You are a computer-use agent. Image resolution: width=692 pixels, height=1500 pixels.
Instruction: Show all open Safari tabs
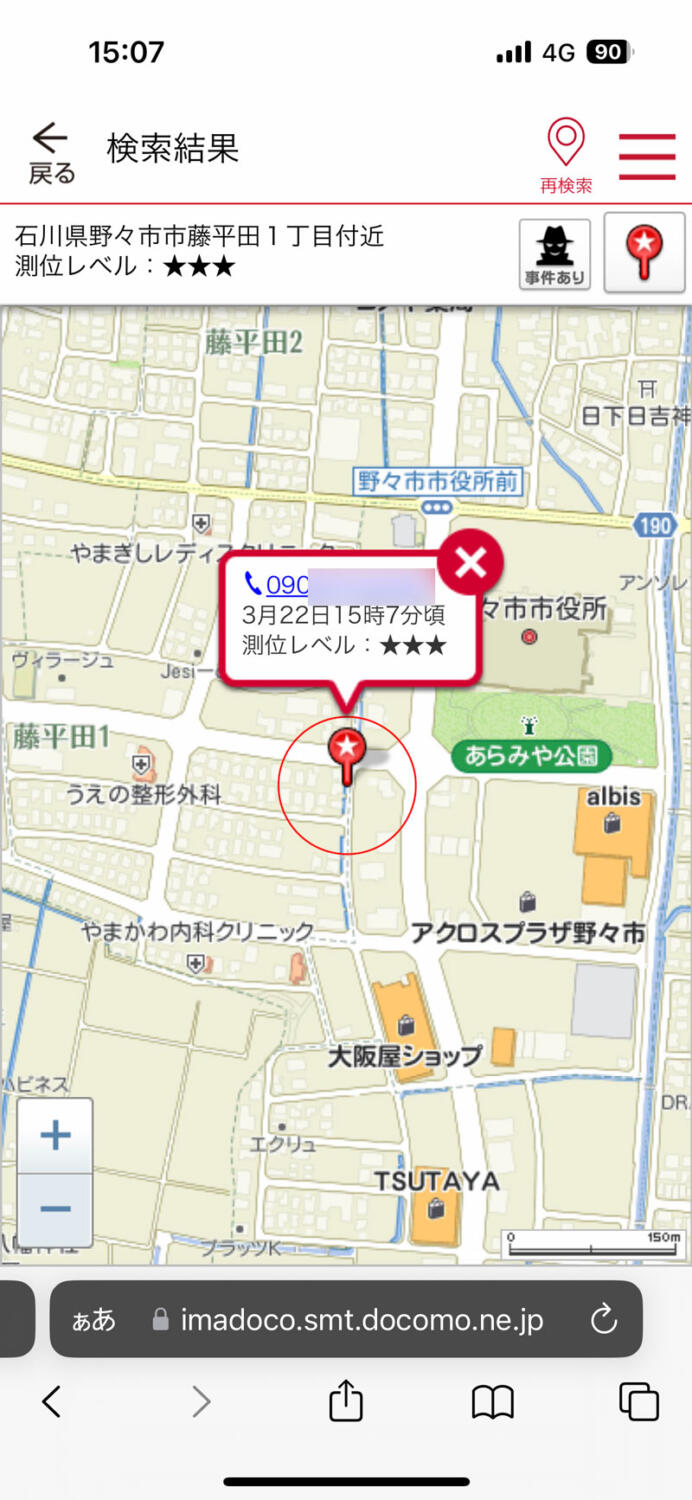pos(638,1402)
